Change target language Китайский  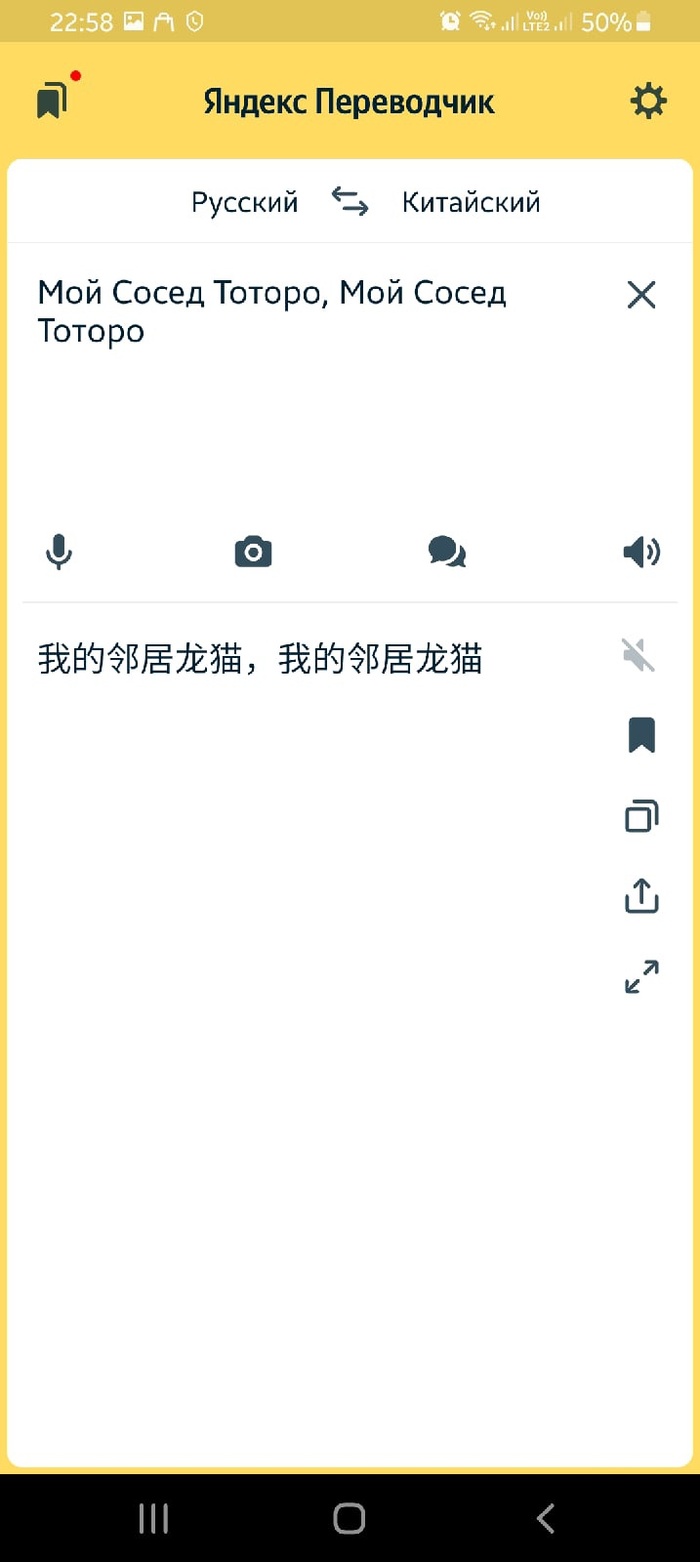471,202
